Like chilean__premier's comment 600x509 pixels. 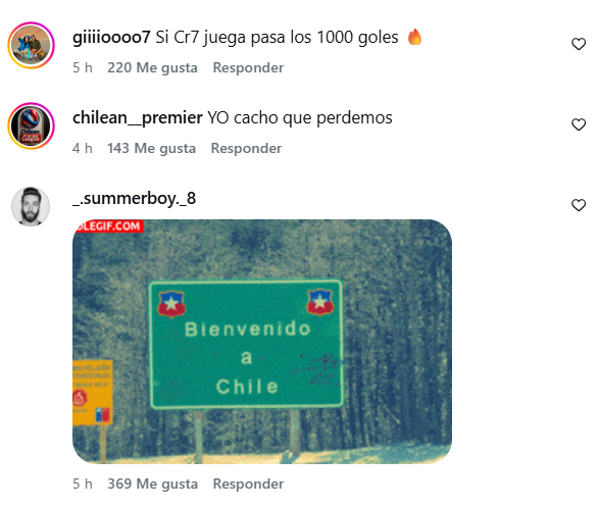(578, 125)
